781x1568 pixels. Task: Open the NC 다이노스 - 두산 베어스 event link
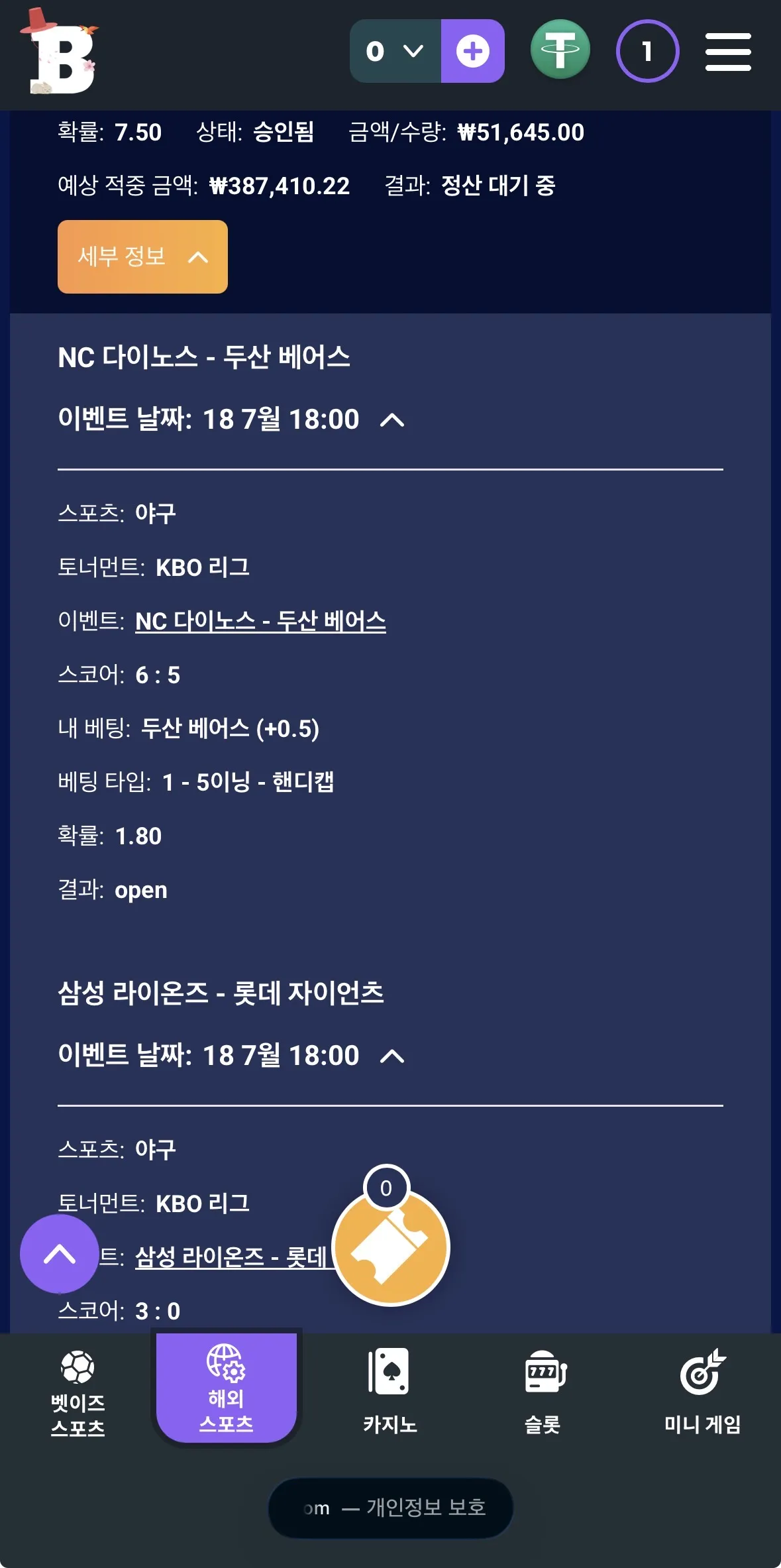(x=260, y=621)
